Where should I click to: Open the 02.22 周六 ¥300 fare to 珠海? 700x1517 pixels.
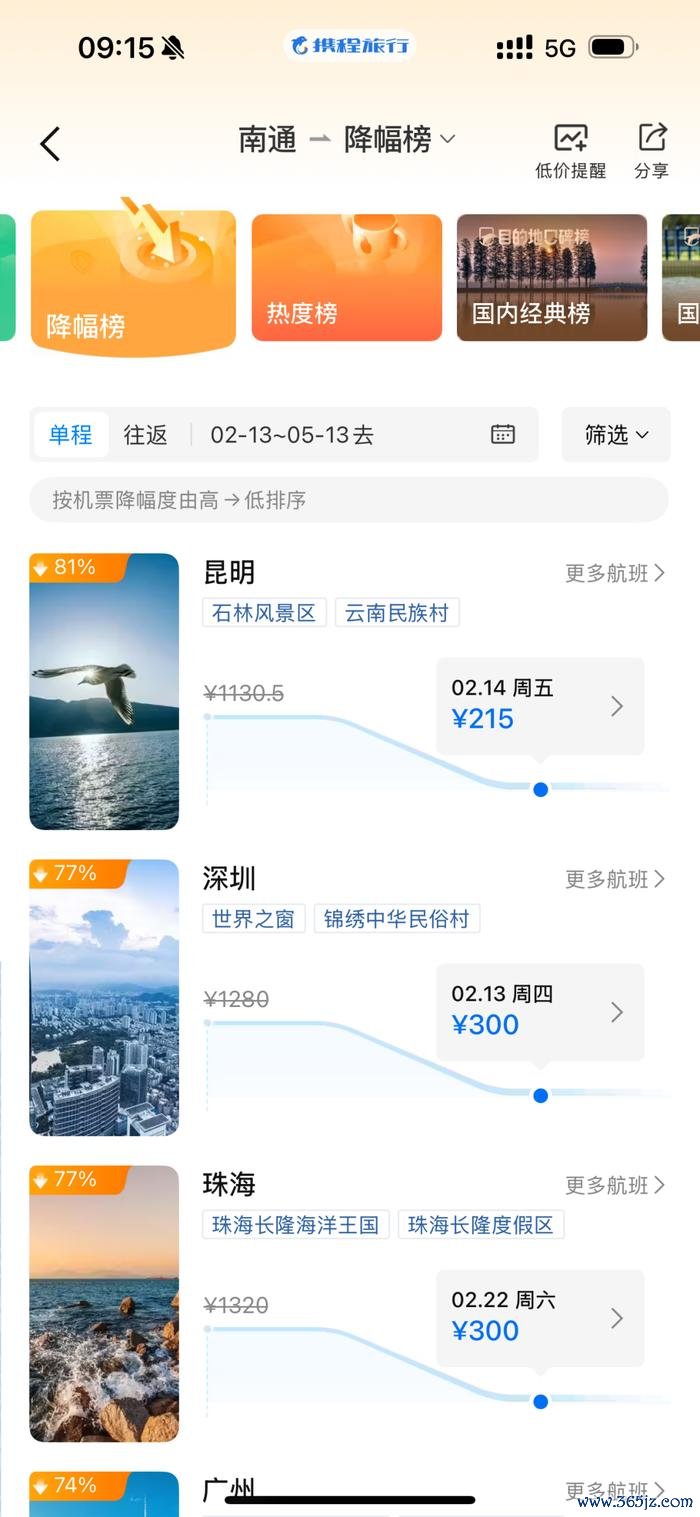[x=540, y=1318]
